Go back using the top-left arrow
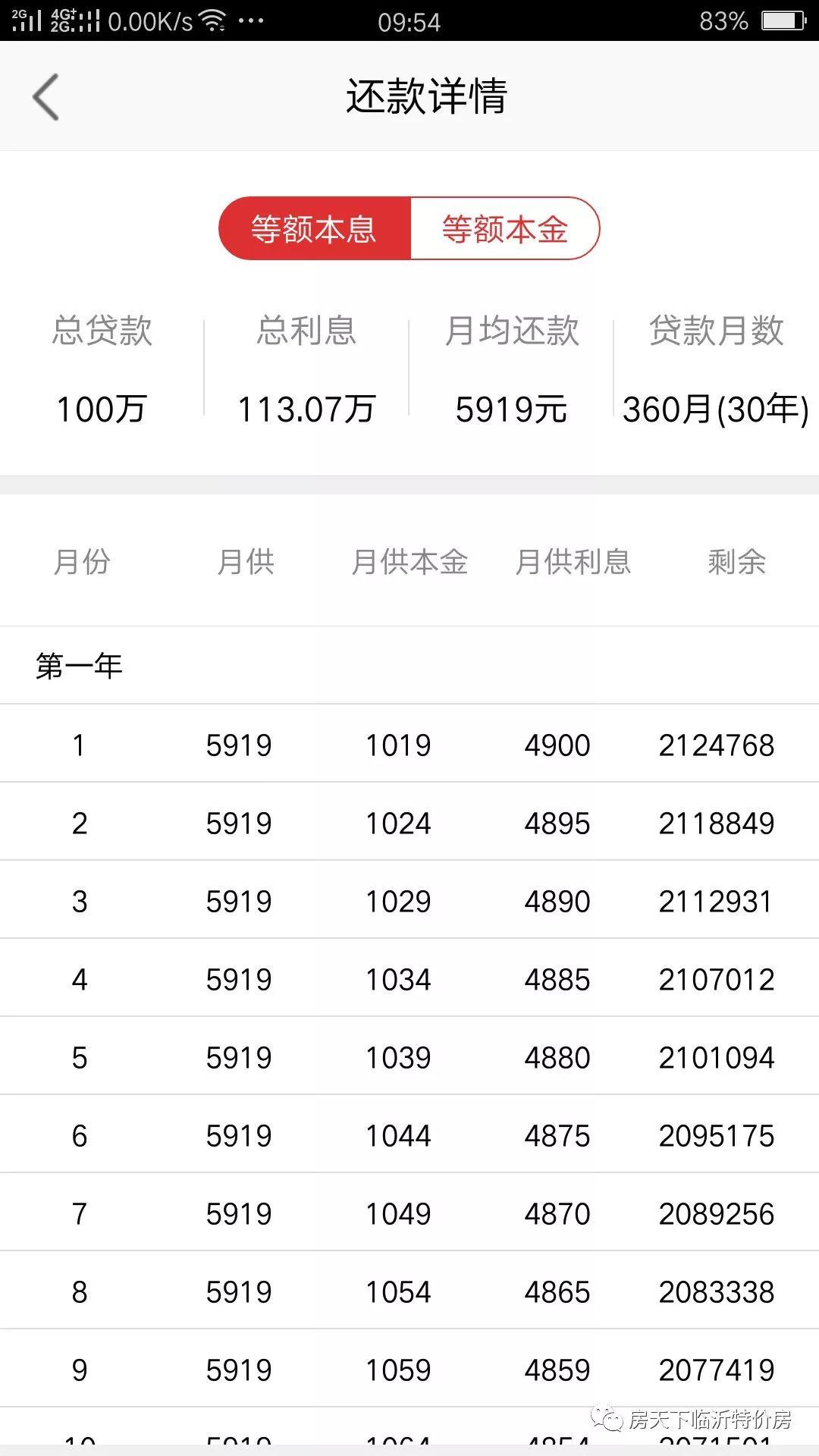Viewport: 819px width, 1456px height. (x=45, y=96)
